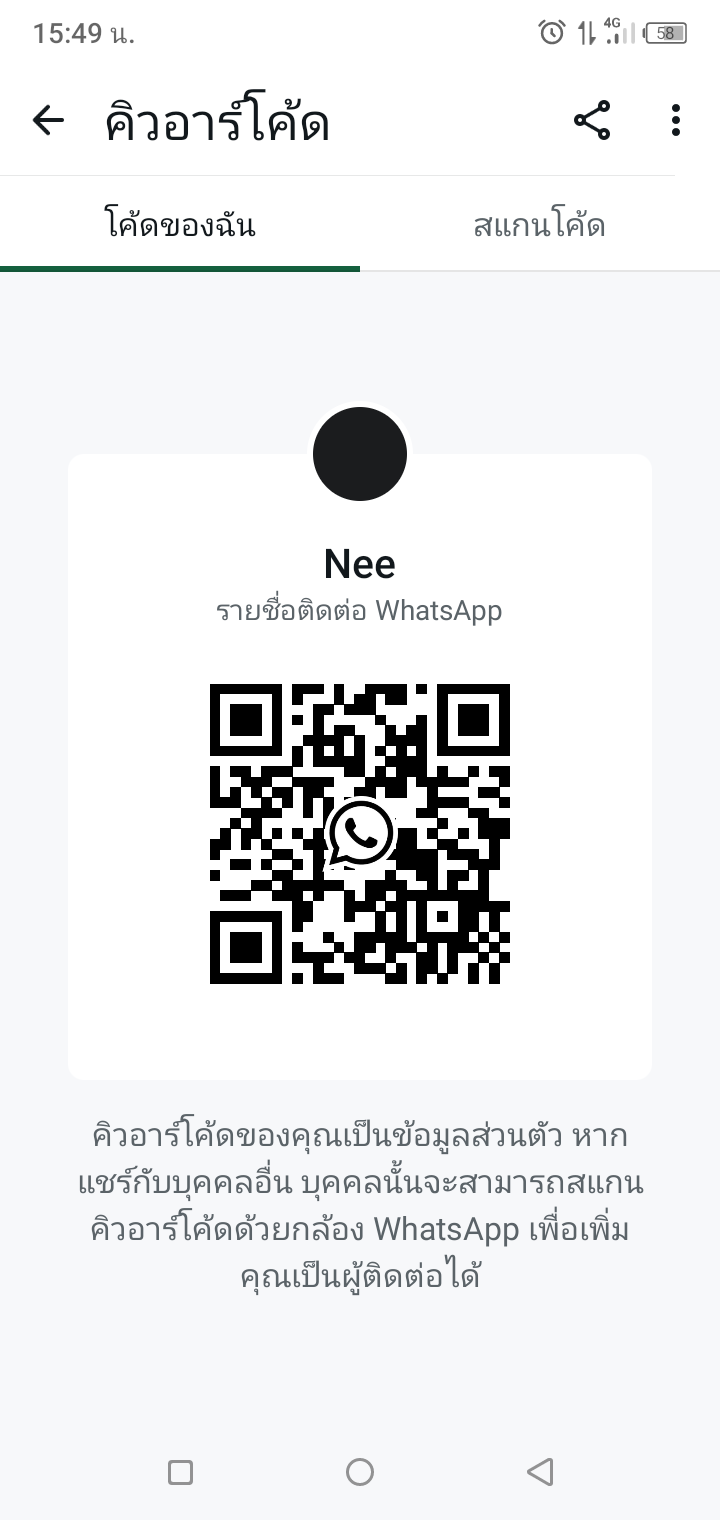Open the three-dot overflow menu
This screenshot has height=1520, width=720.
point(676,121)
